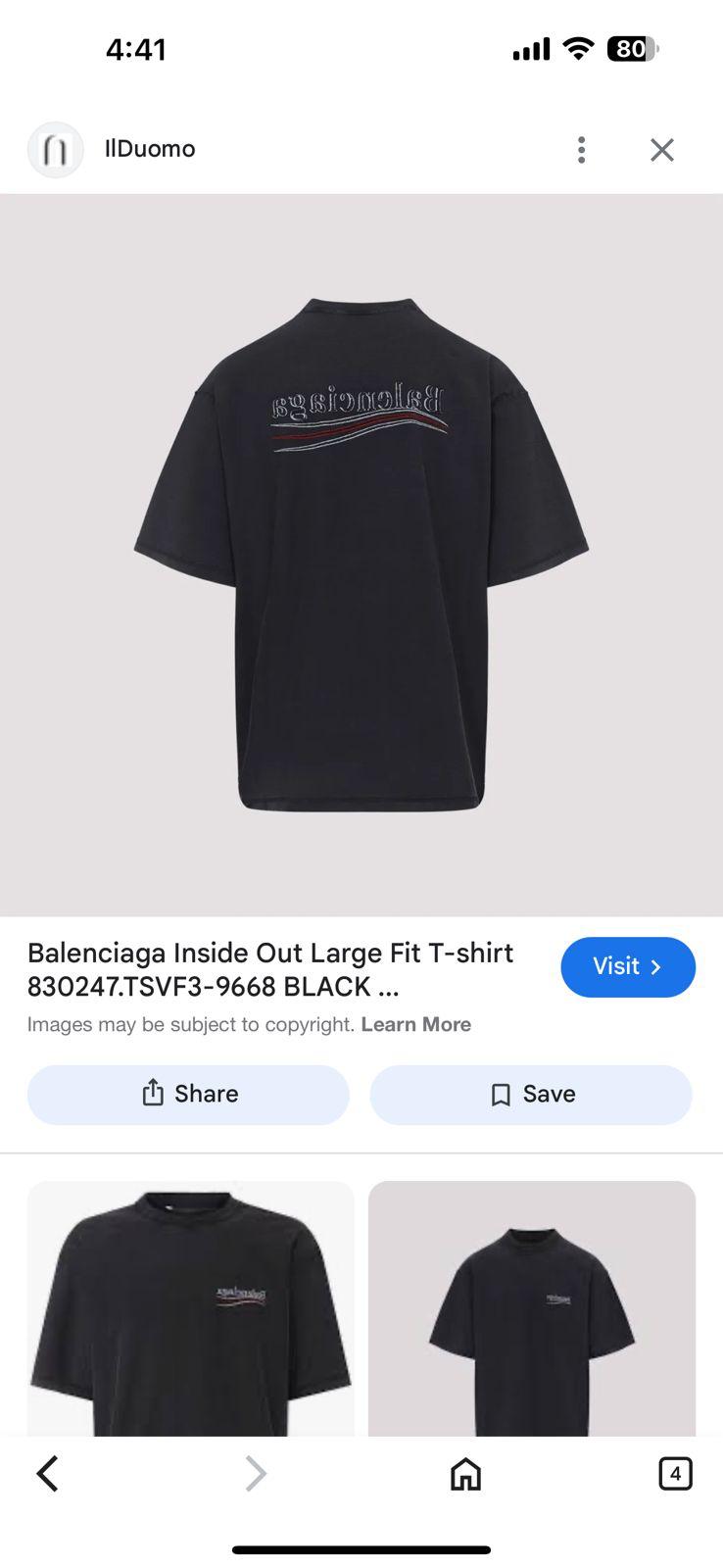Visit the IlDuomo product page
The height and width of the screenshot is (1568, 723).
(x=627, y=967)
